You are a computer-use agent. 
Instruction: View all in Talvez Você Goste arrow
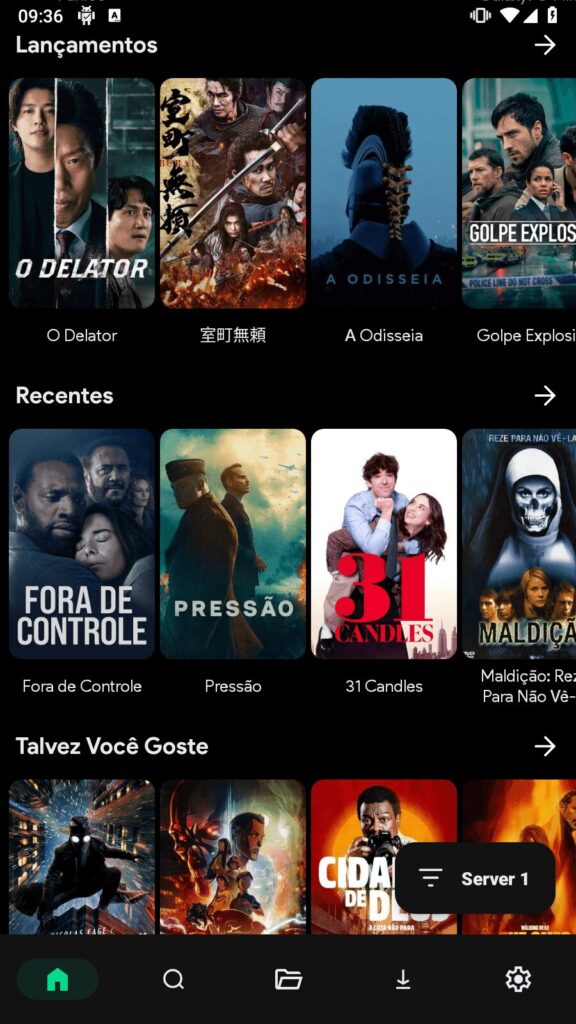point(545,746)
